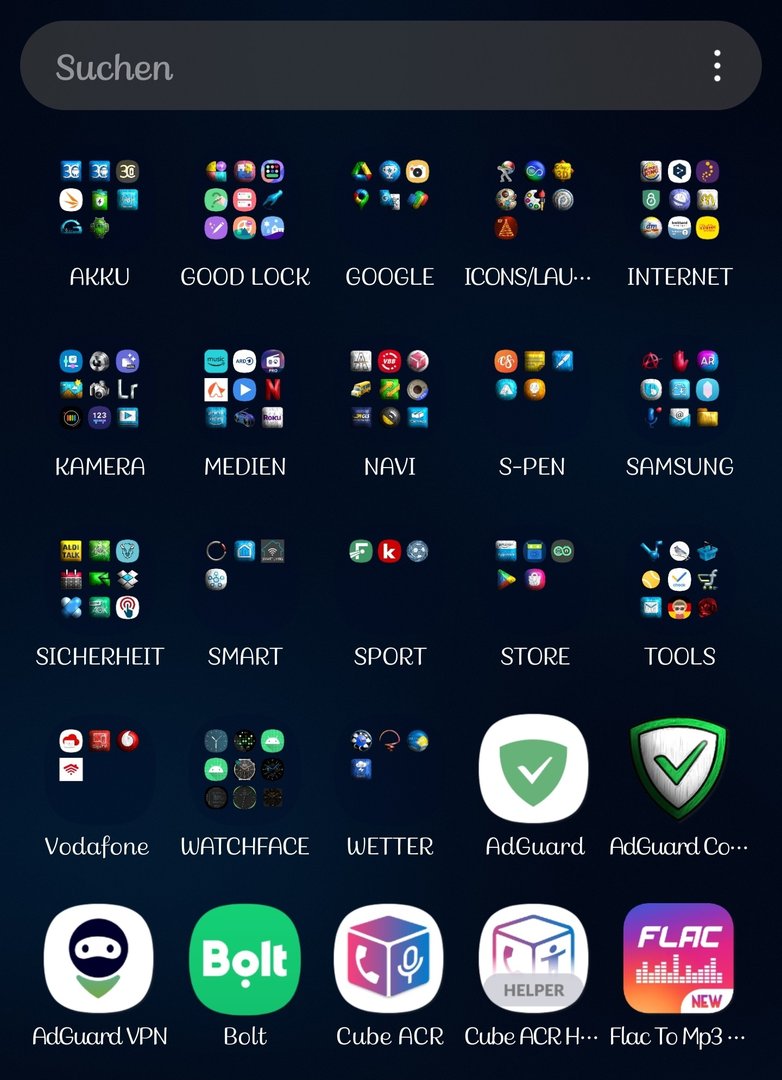This screenshot has height=1080, width=782.
Task: Launch the Flac To Mp3 app
Action: [x=678, y=959]
